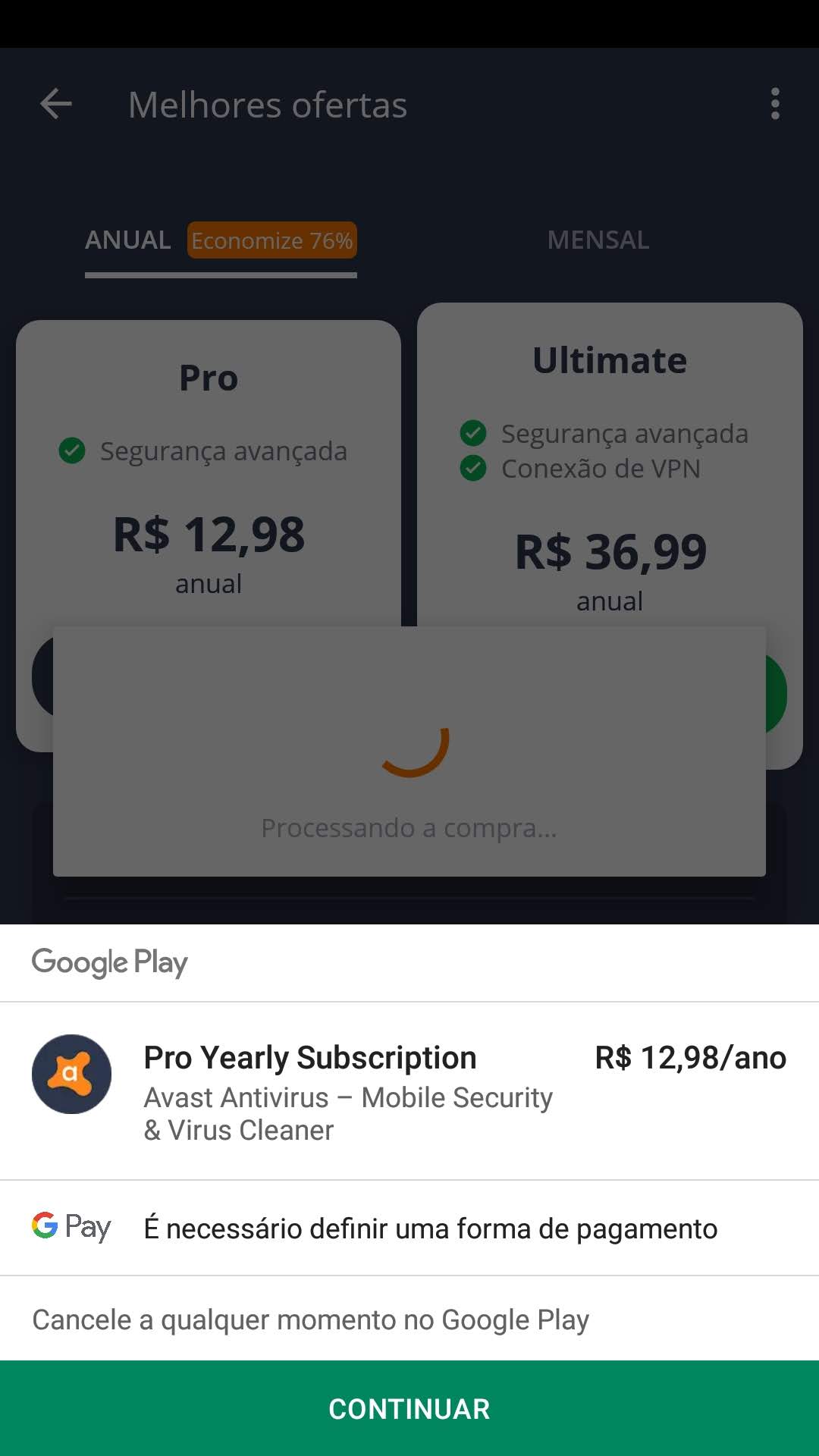
Task: Click the back arrow to return
Action: (55, 105)
